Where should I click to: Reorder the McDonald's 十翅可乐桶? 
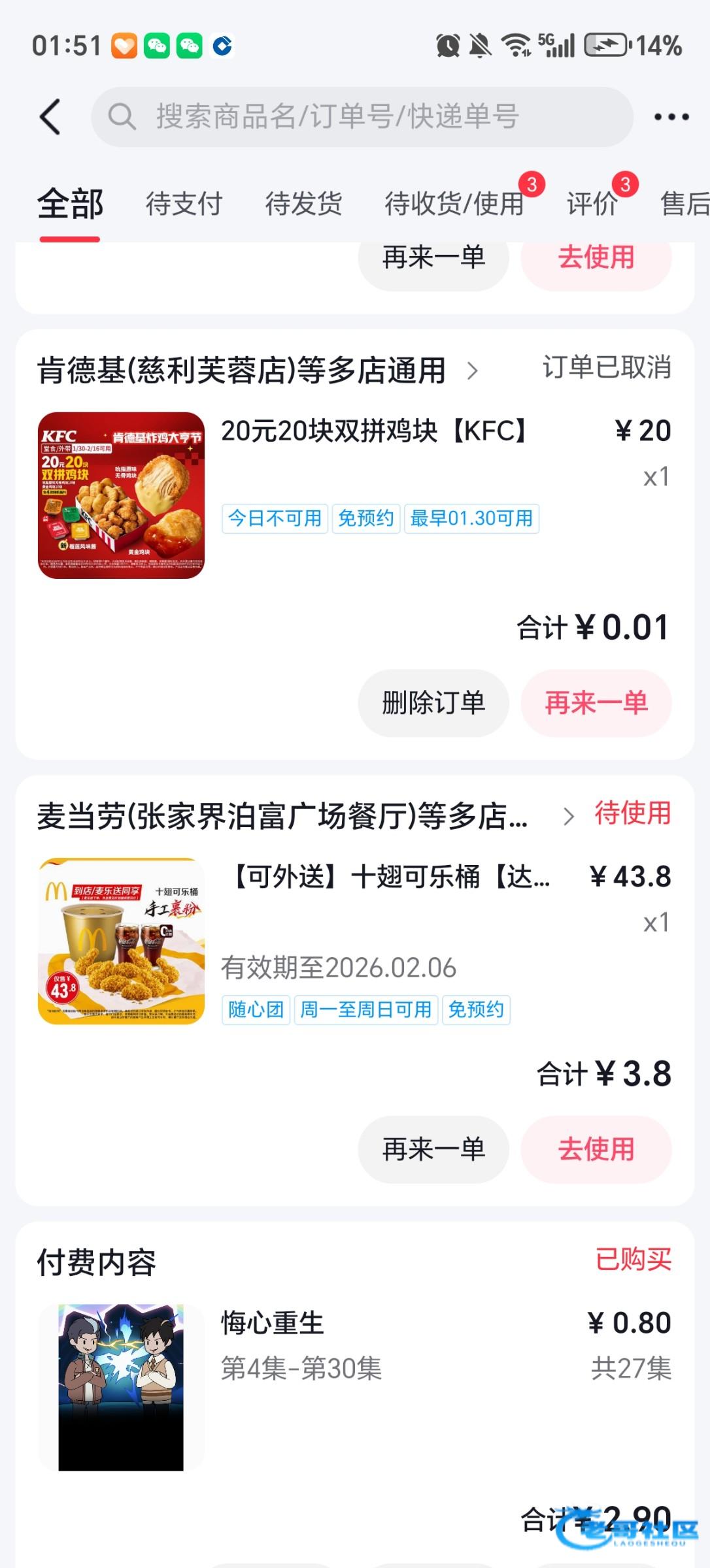tap(433, 1149)
